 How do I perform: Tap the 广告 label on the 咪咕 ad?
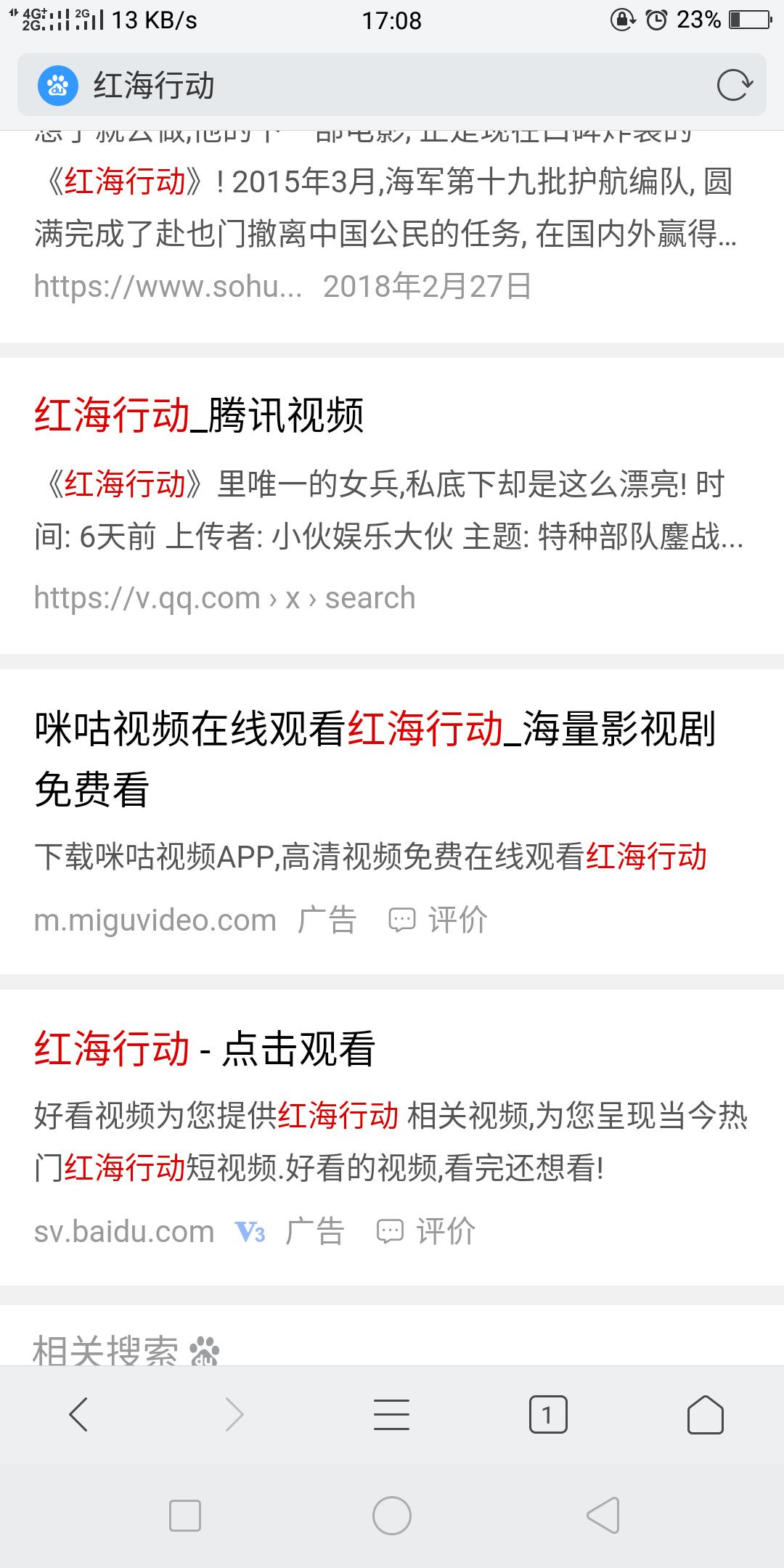[x=327, y=919]
